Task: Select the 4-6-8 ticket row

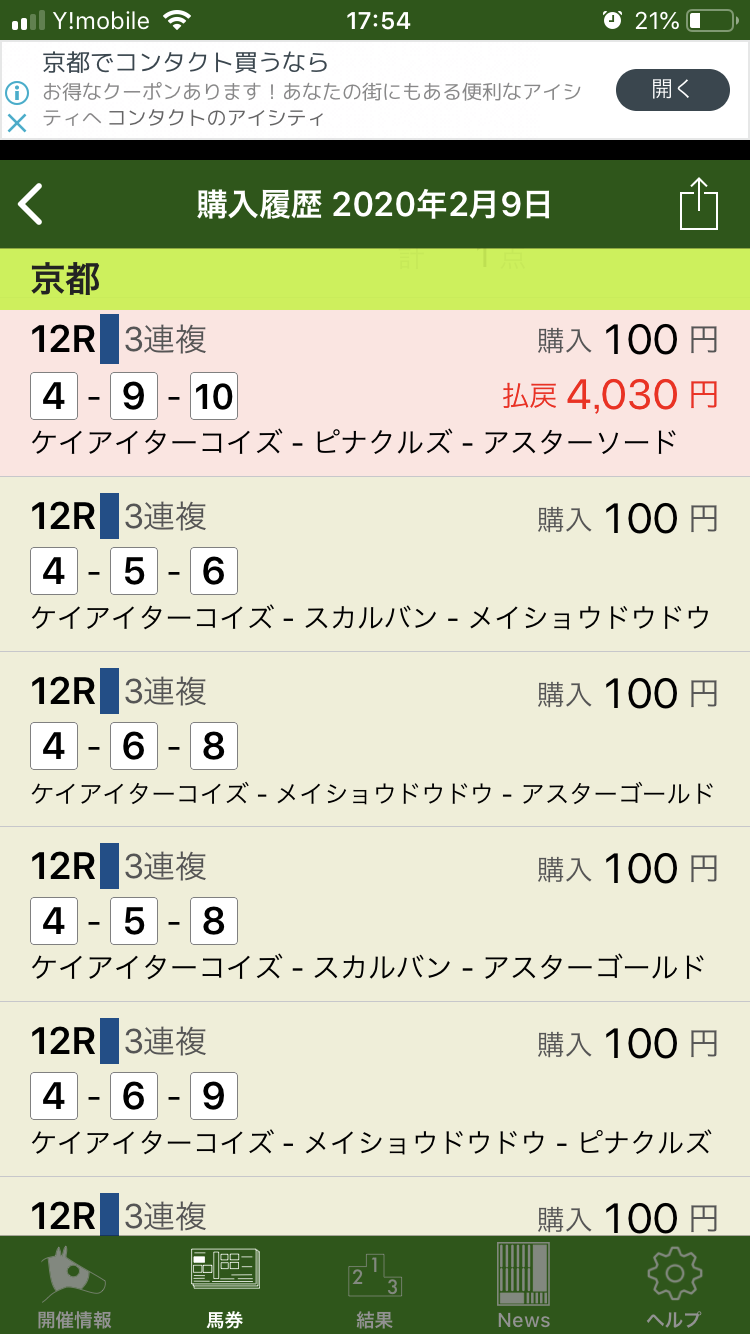Action: click(375, 740)
